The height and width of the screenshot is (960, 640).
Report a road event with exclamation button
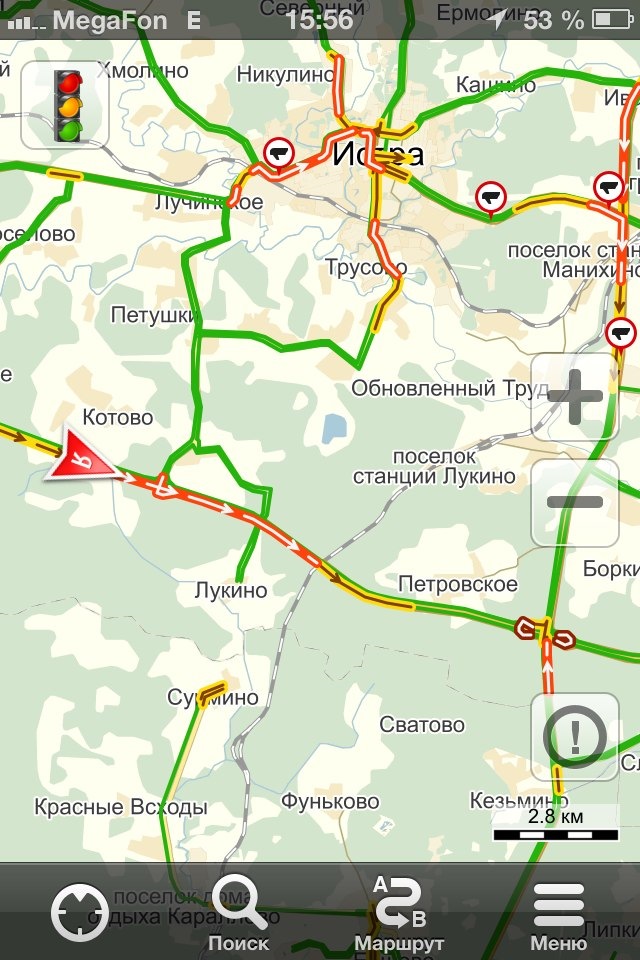(574, 737)
